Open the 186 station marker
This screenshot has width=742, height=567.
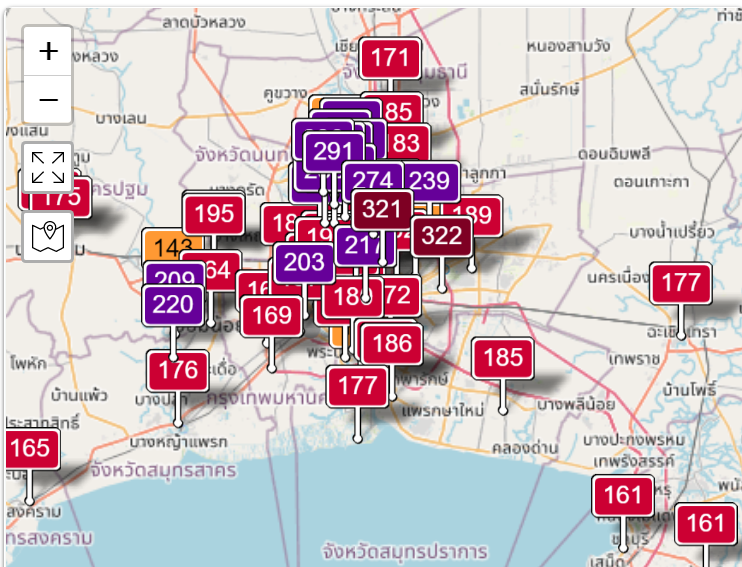tap(392, 344)
